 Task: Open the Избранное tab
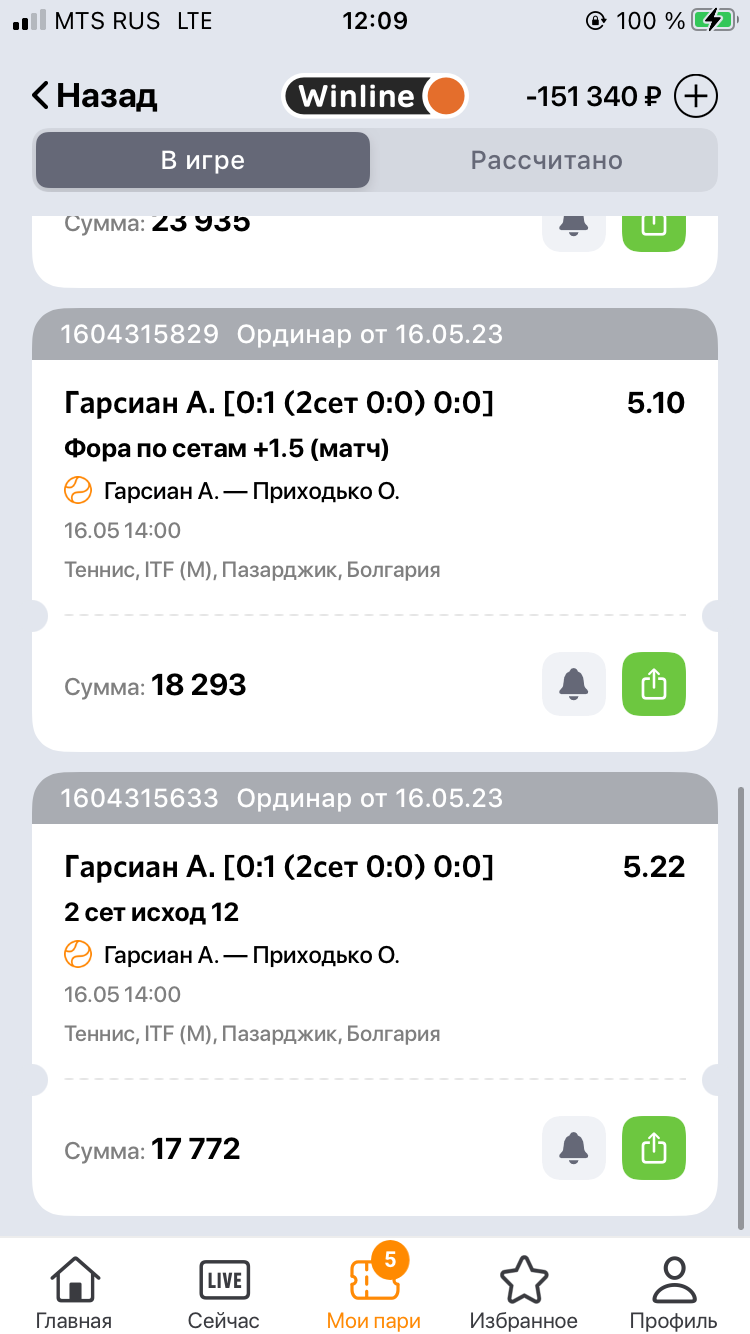(524, 1293)
